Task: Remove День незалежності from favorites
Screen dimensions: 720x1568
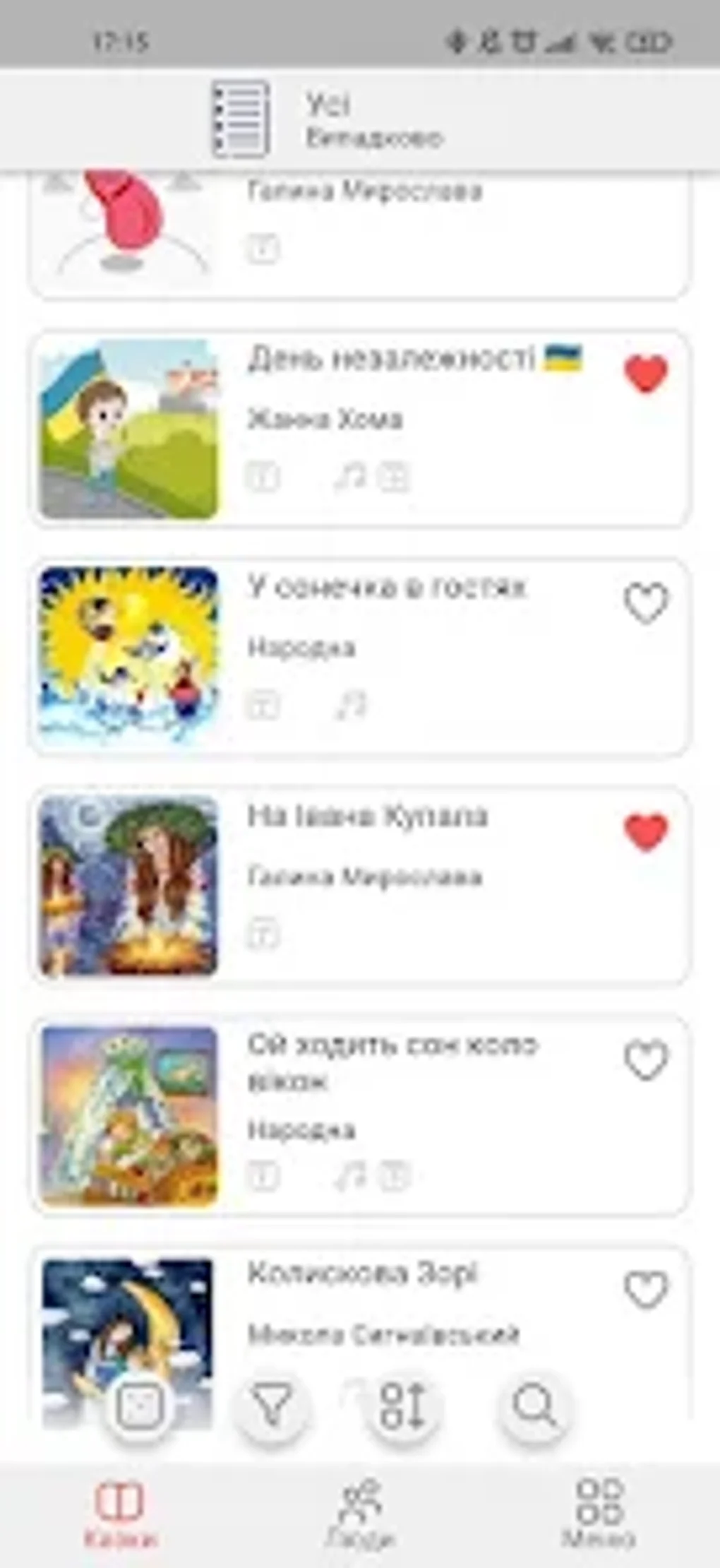Action: pos(646,374)
